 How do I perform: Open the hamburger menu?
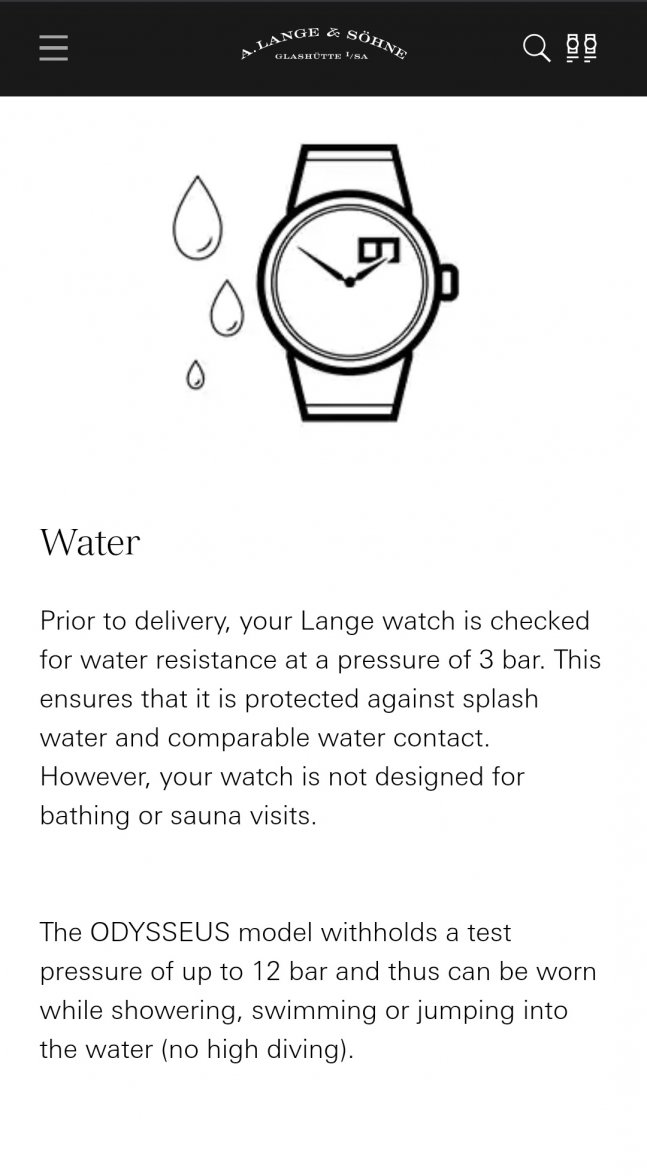(54, 48)
